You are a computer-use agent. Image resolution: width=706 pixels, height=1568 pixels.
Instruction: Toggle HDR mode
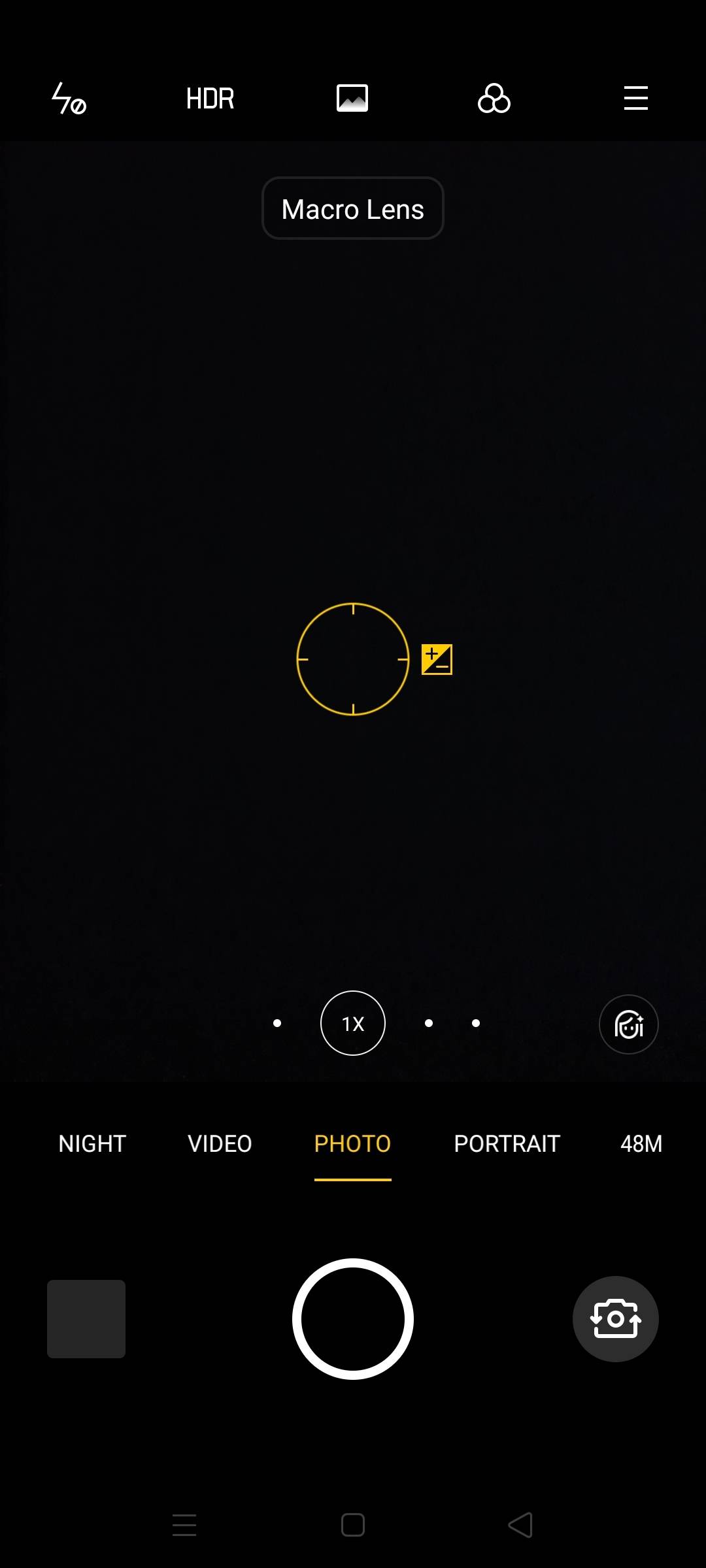pyautogui.click(x=210, y=99)
